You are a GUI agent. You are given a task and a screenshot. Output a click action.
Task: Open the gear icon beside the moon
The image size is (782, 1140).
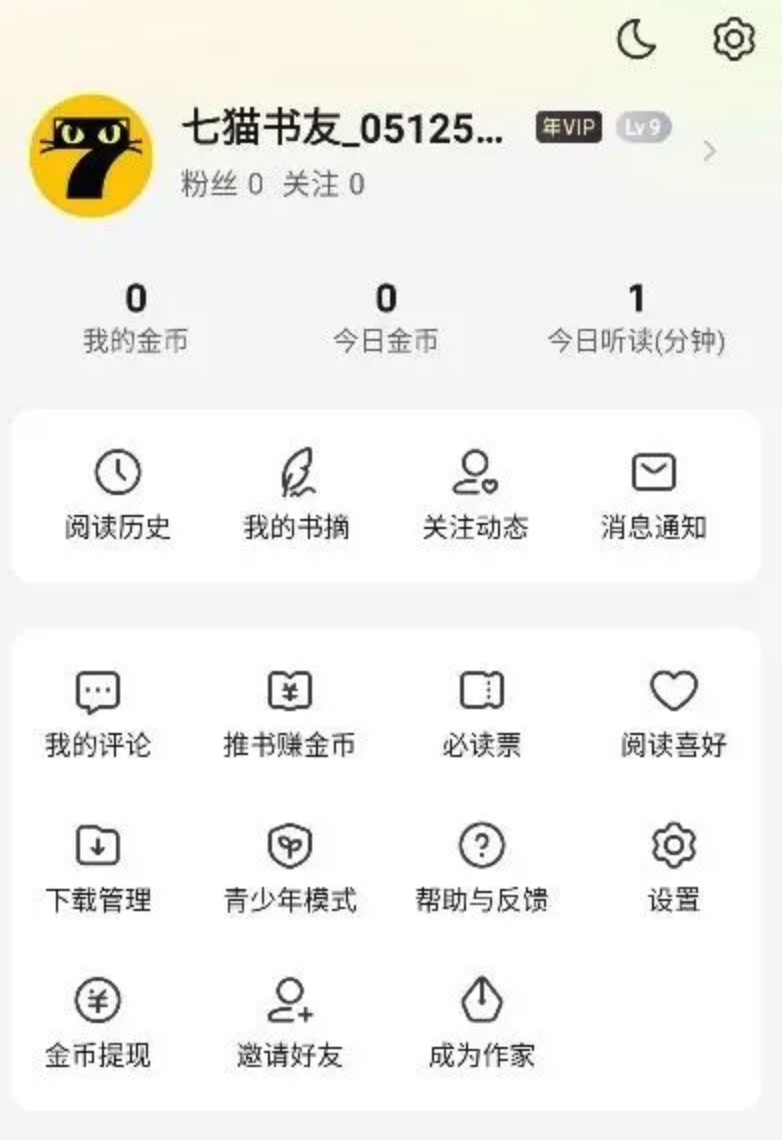coord(733,40)
